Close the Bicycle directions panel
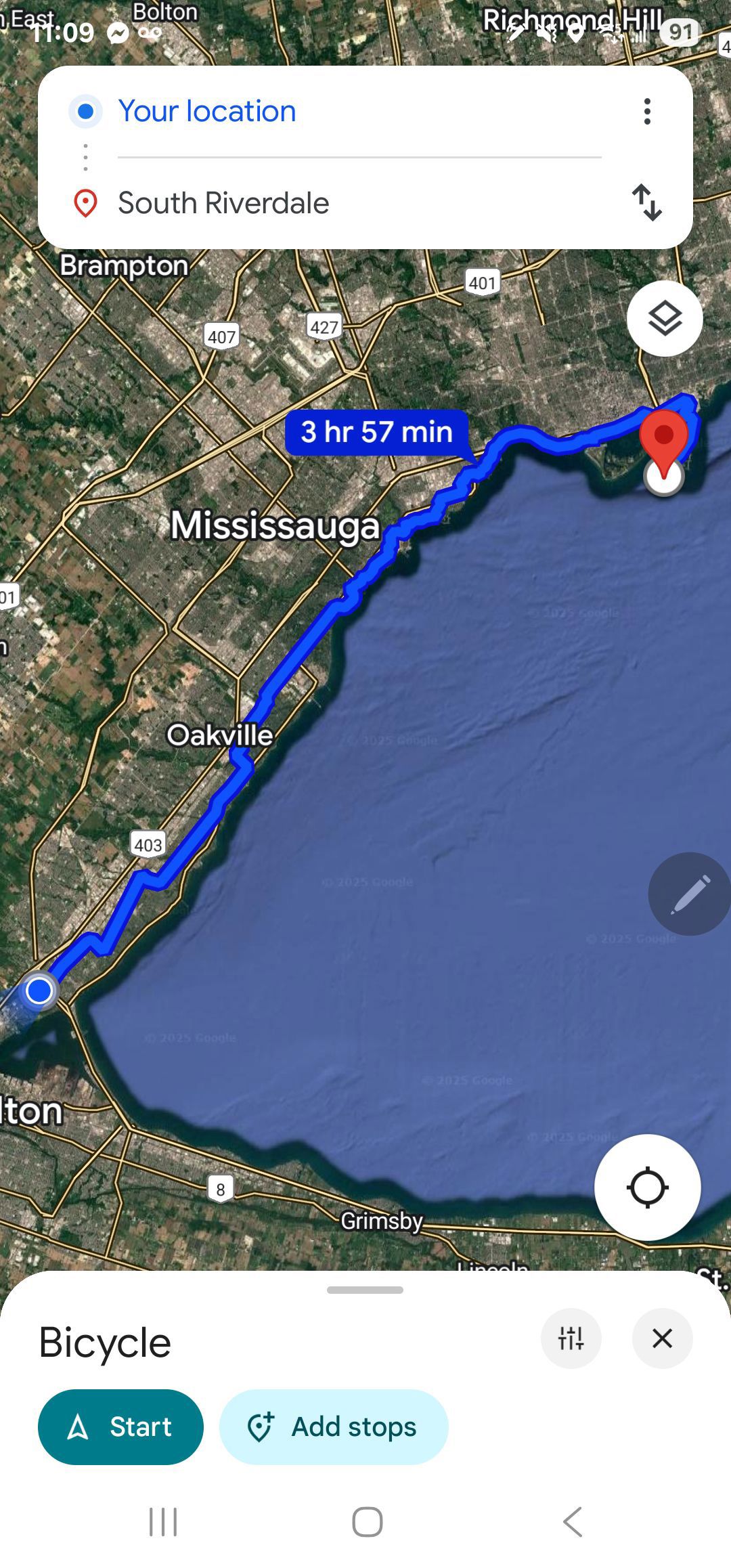Image resolution: width=731 pixels, height=1568 pixels. click(662, 1338)
